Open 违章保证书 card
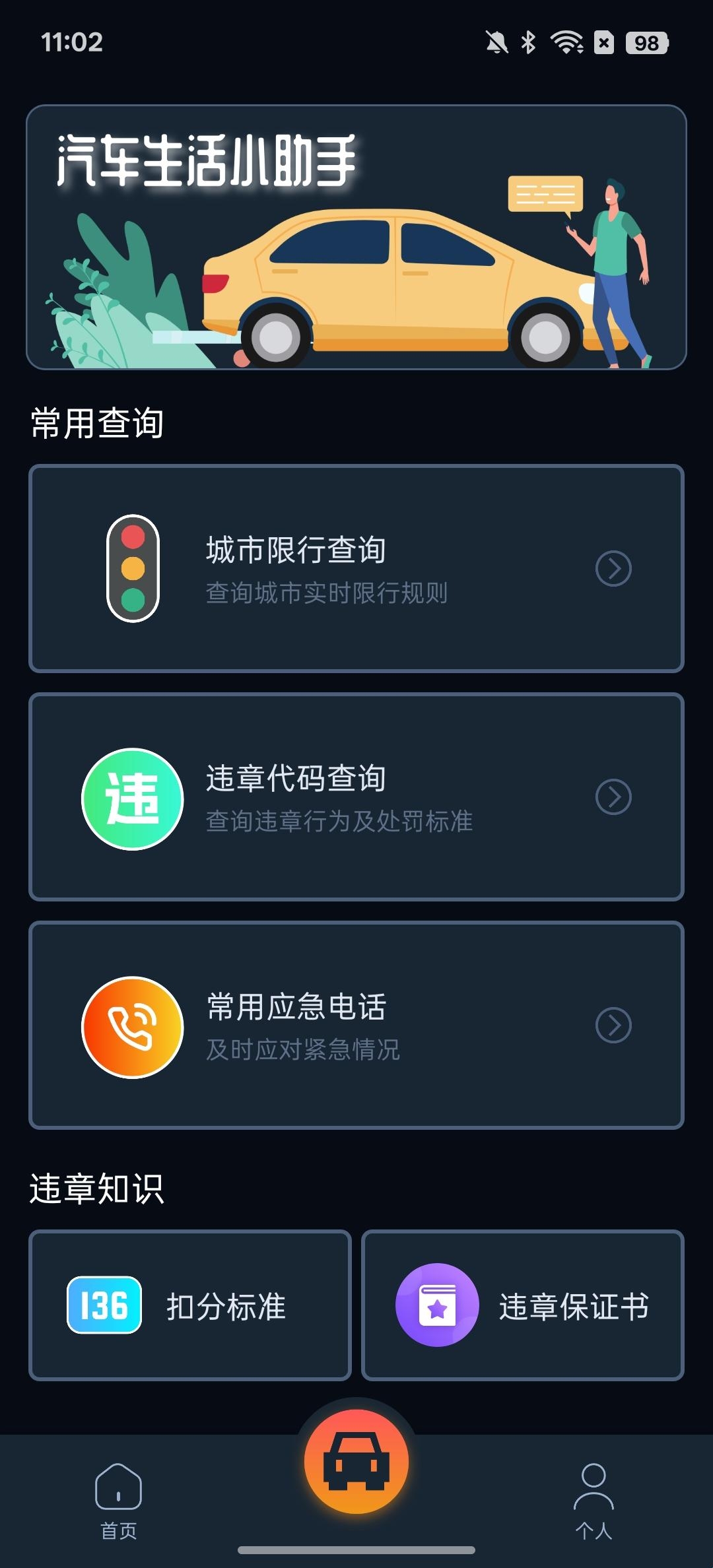The width and height of the screenshot is (713, 1568). tap(523, 1305)
